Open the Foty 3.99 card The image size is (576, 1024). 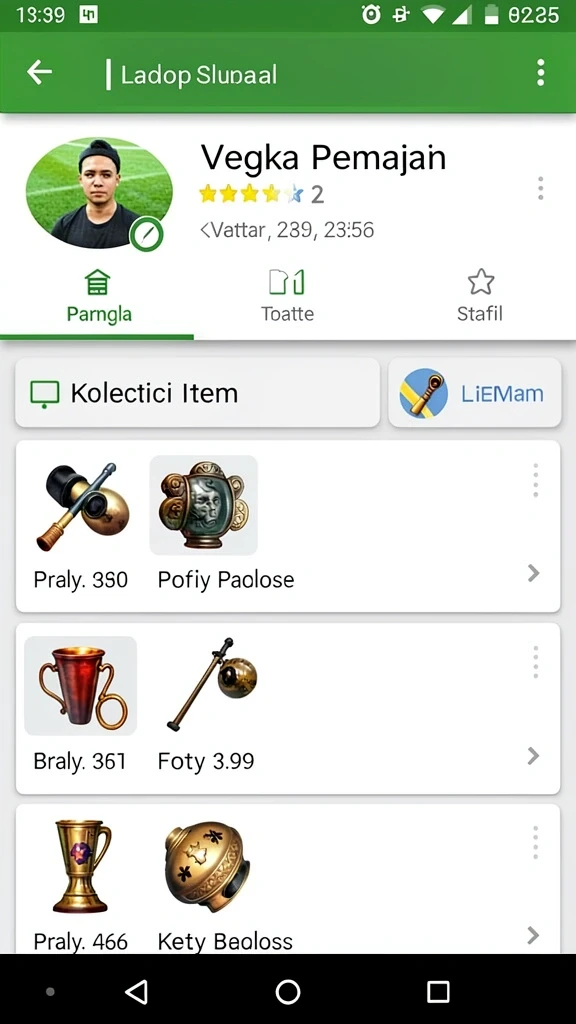click(x=287, y=709)
